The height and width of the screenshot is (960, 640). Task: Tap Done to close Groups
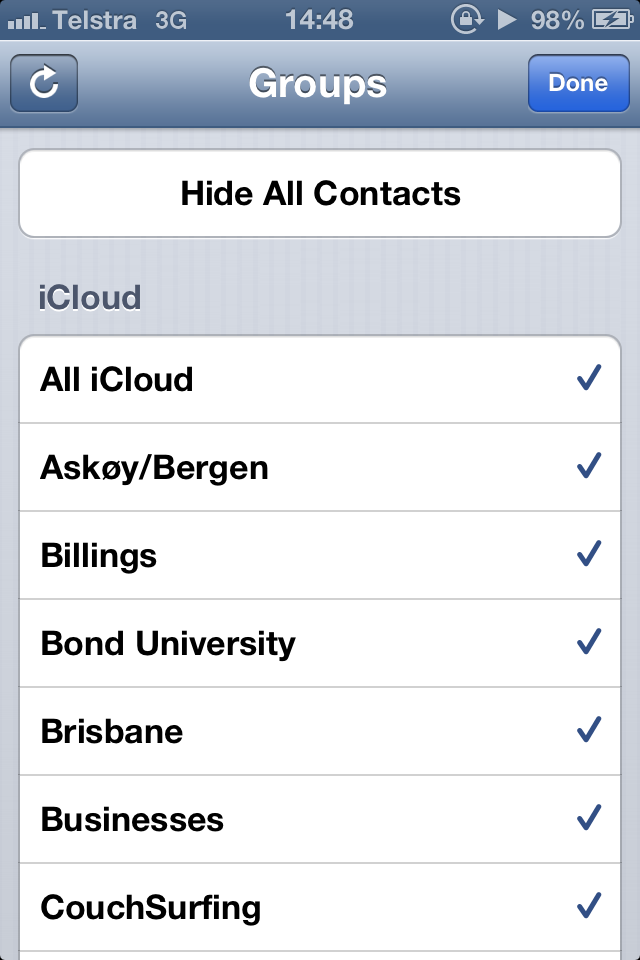pyautogui.click(x=578, y=83)
